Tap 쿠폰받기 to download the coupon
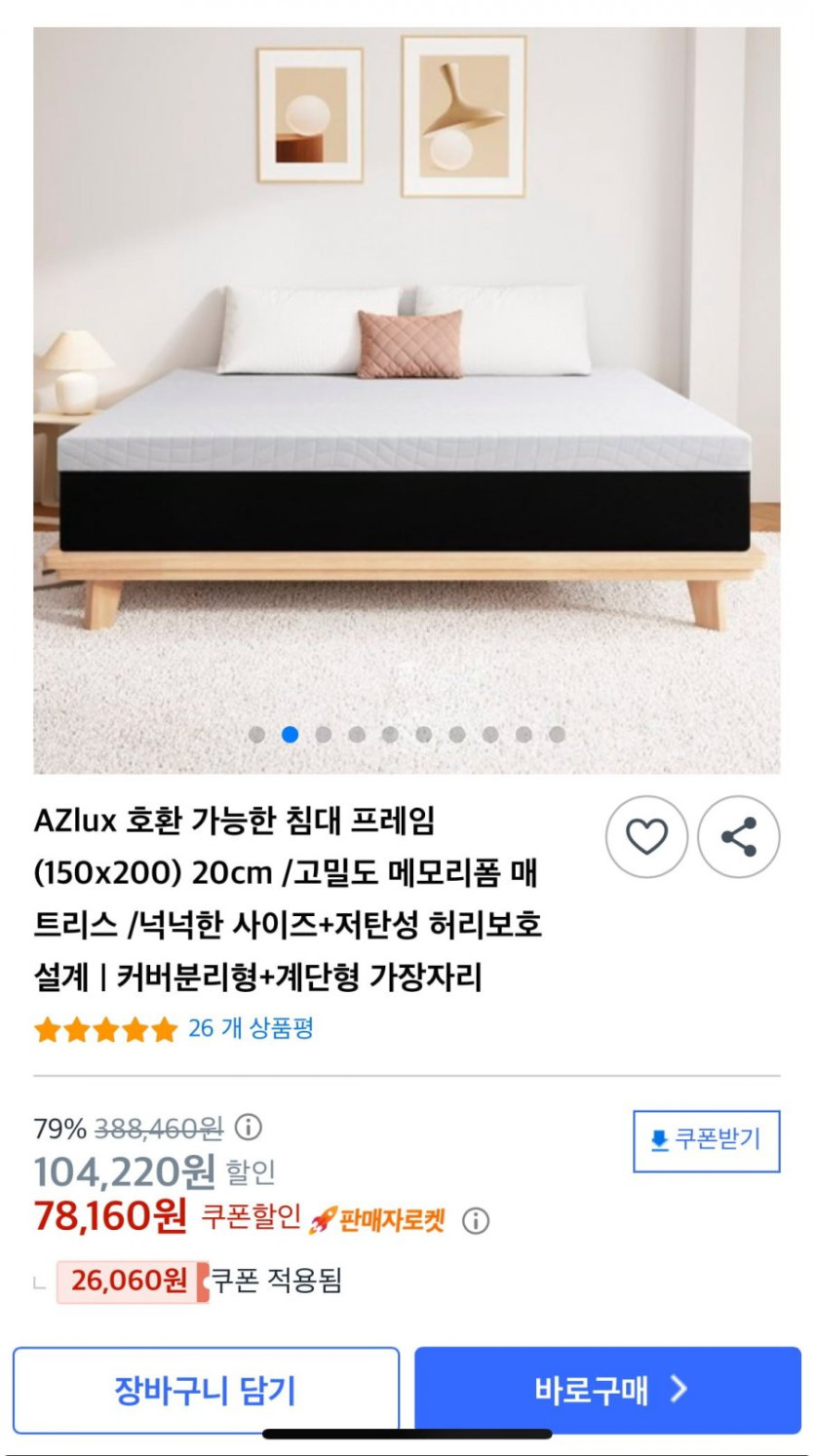 706,1140
